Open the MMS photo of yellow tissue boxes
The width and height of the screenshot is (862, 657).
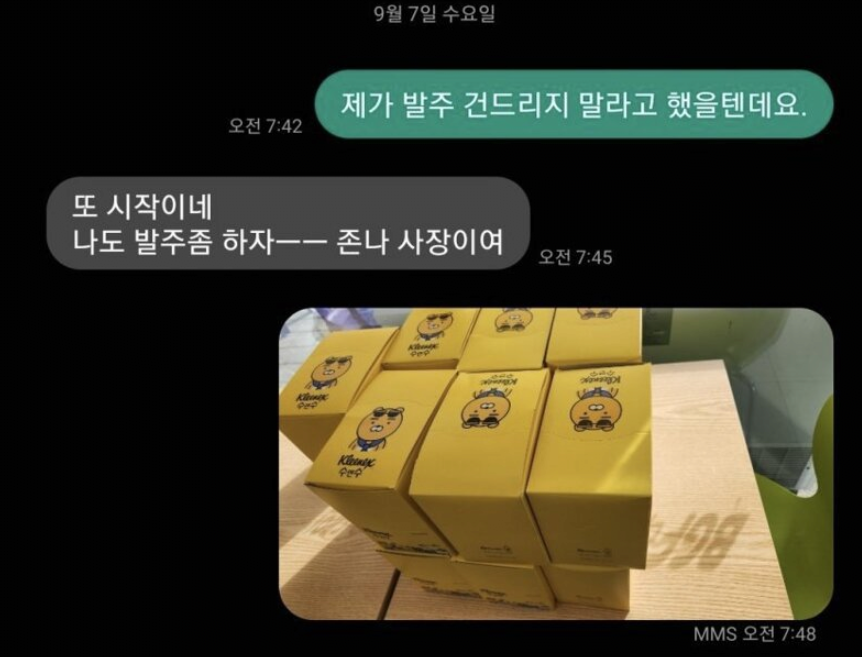click(555, 463)
